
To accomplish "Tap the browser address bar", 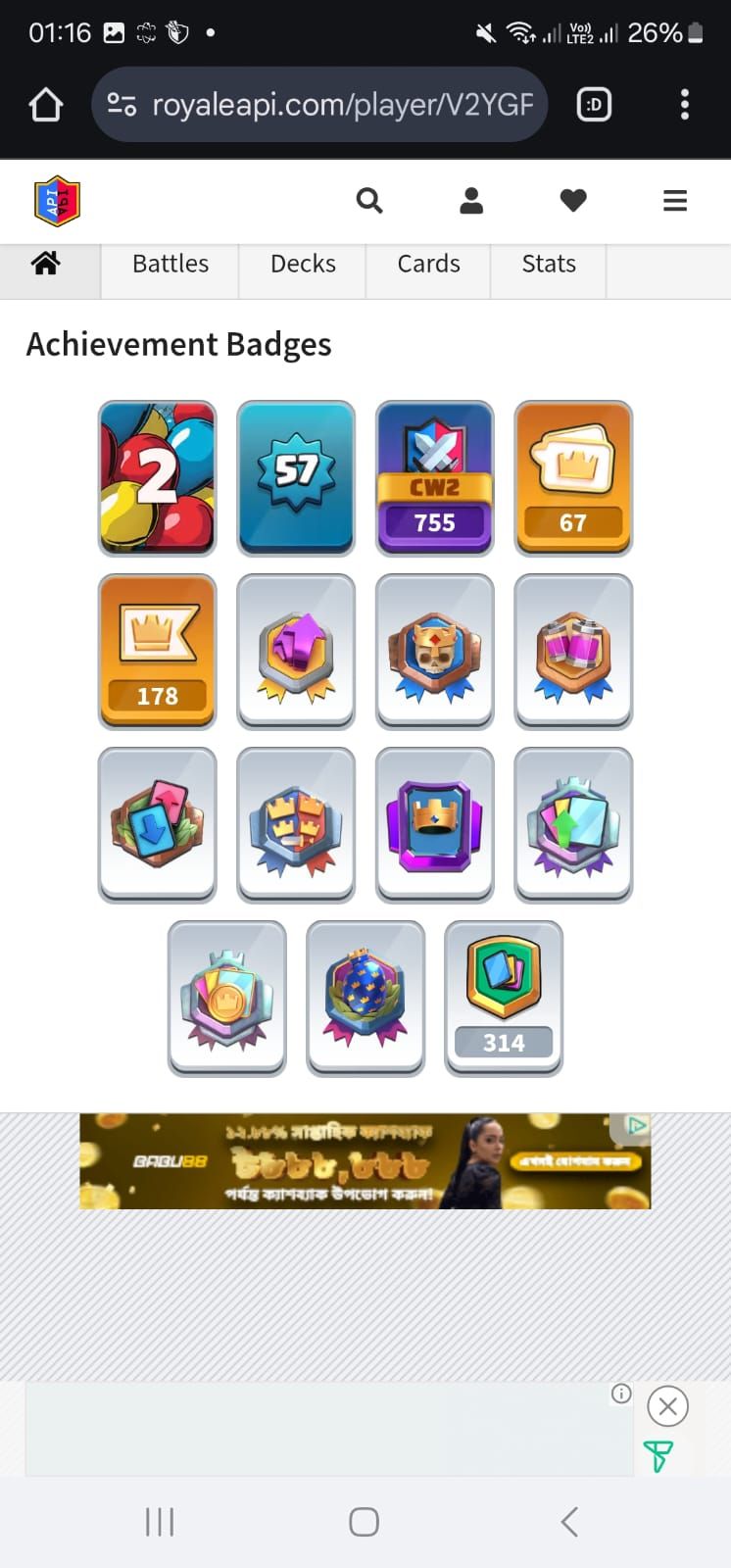I will [323, 105].
